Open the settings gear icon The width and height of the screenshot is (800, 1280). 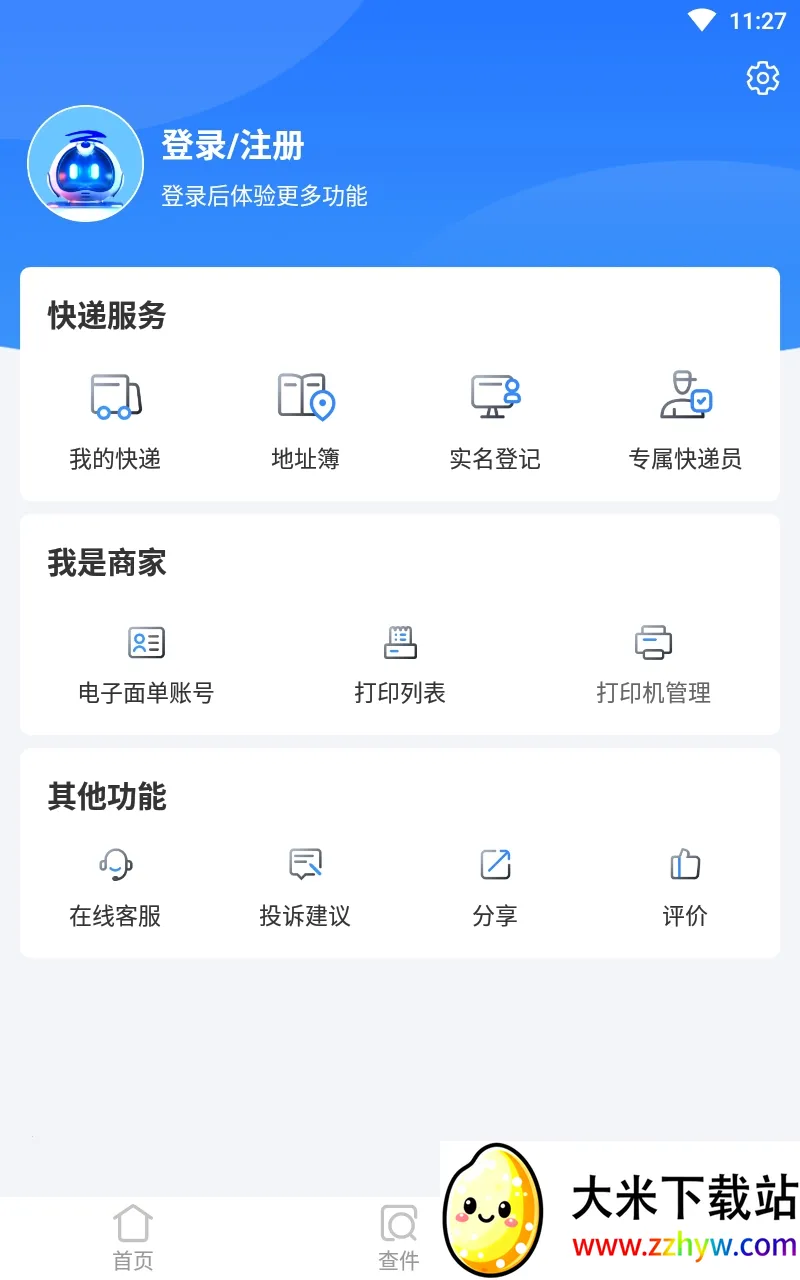tap(763, 77)
